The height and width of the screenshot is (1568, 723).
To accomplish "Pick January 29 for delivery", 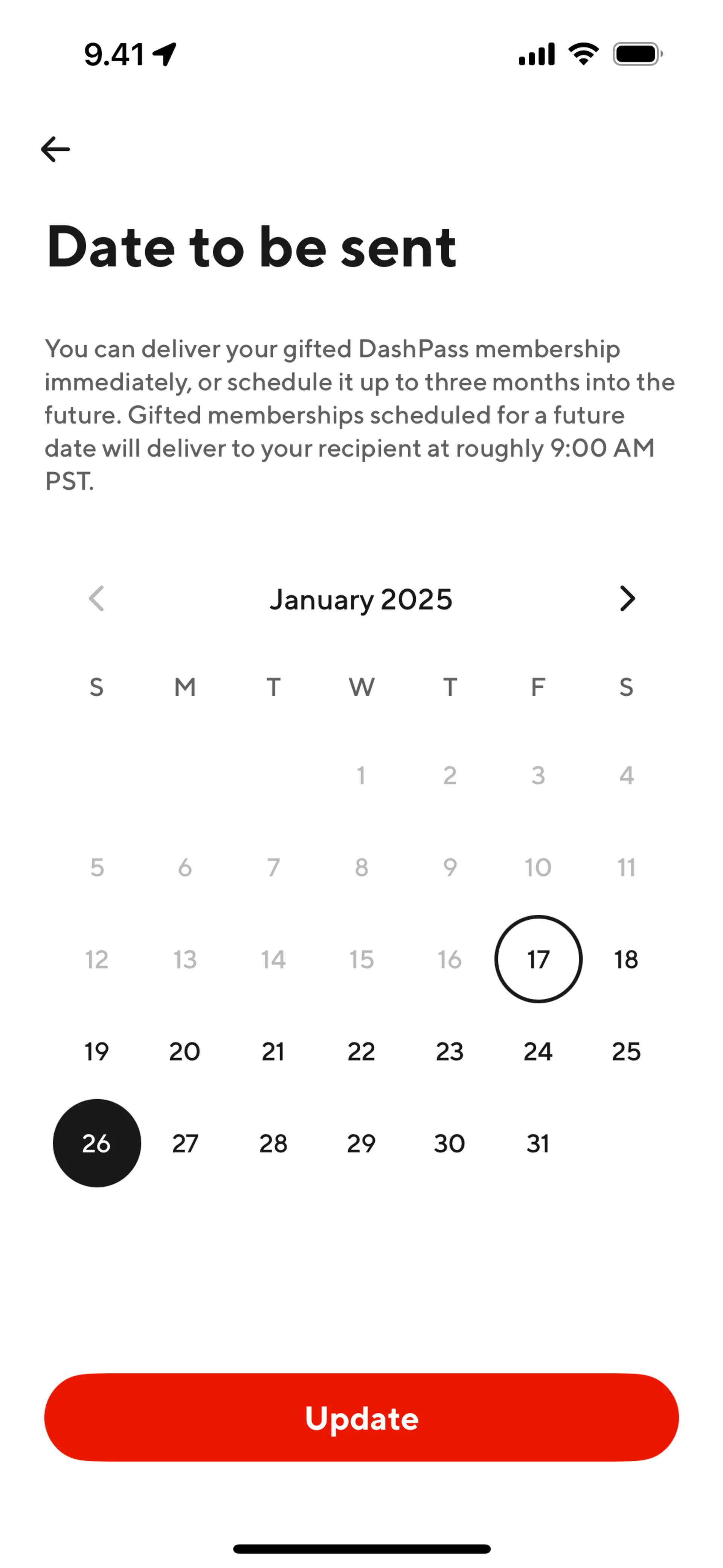I will (361, 1143).
